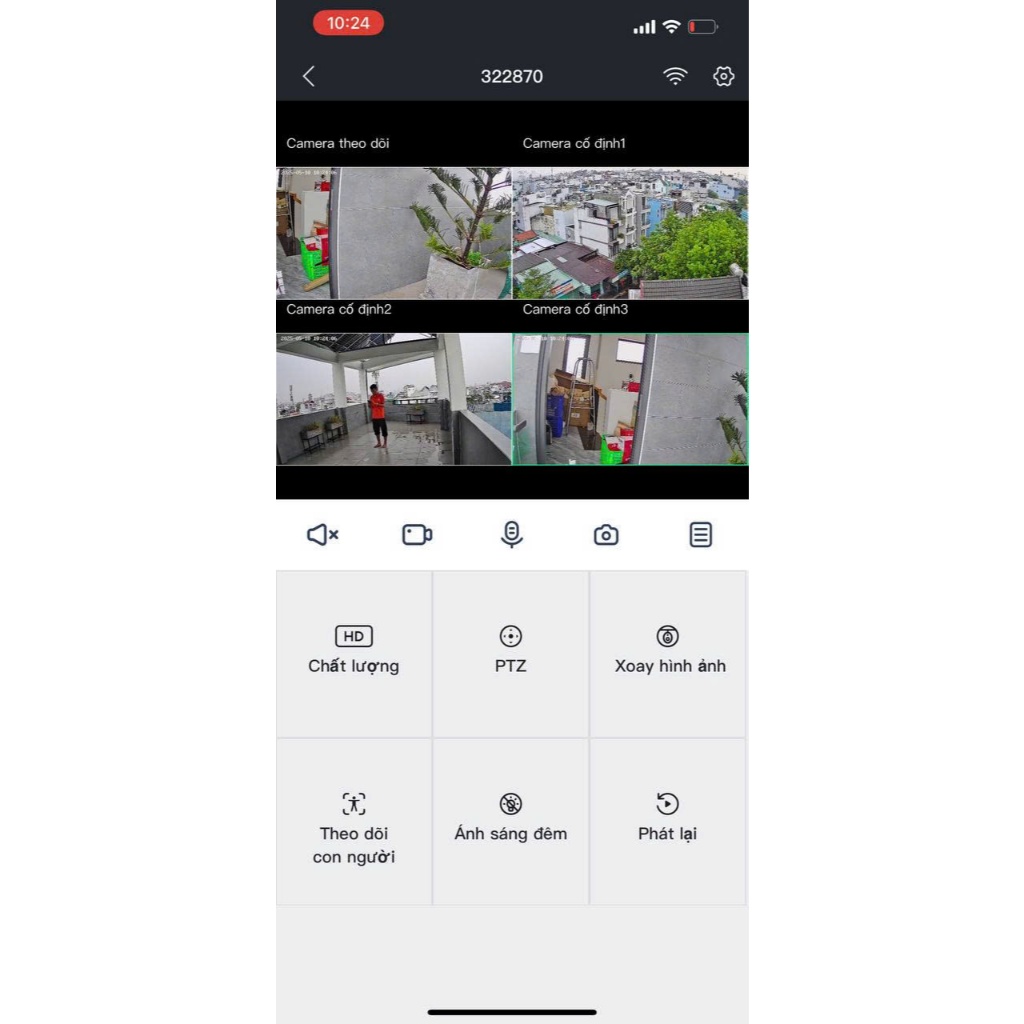Start video recording
Screen dimensions: 1024x1024
tap(417, 535)
